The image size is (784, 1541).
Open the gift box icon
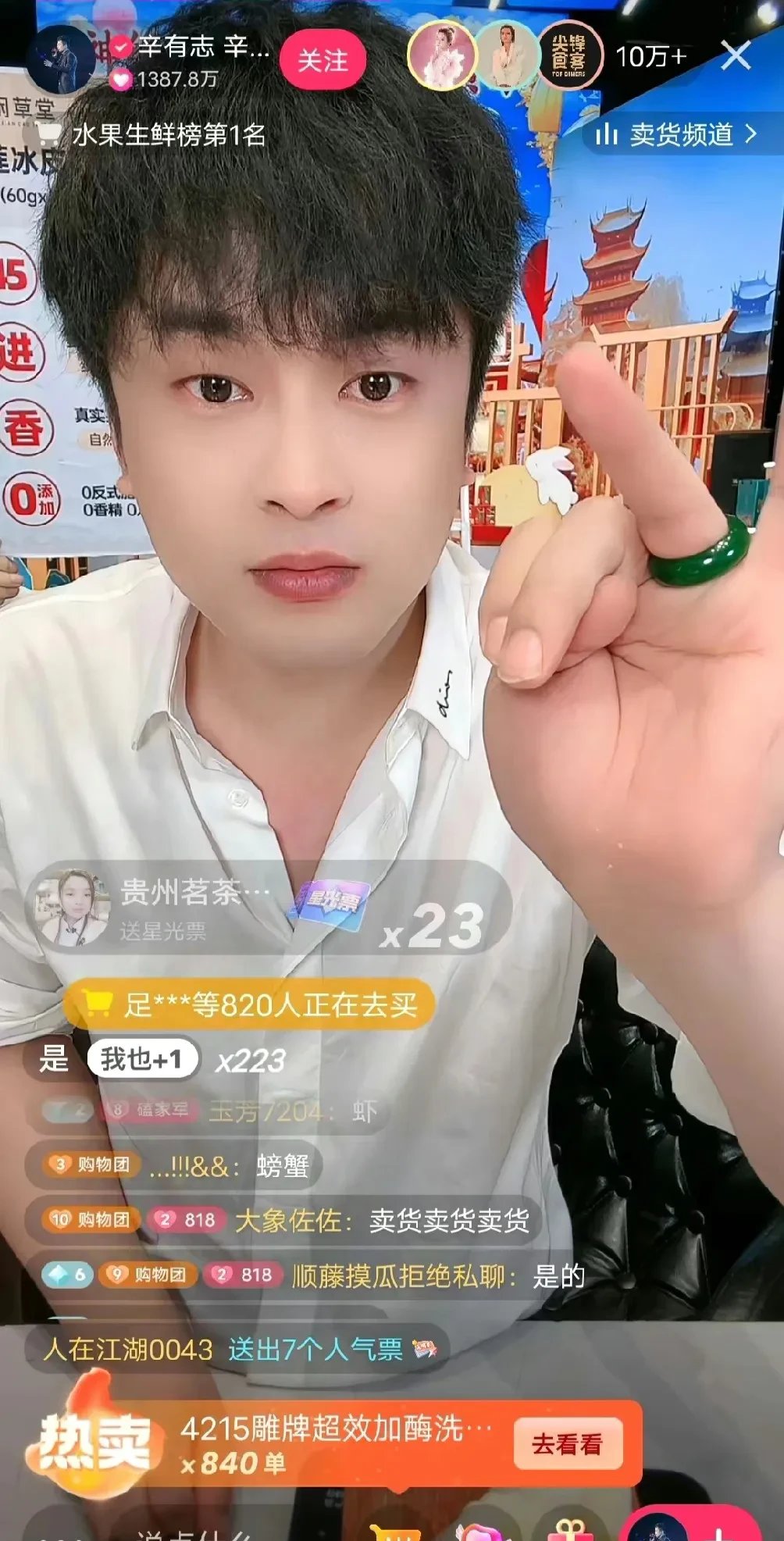coord(570,1531)
